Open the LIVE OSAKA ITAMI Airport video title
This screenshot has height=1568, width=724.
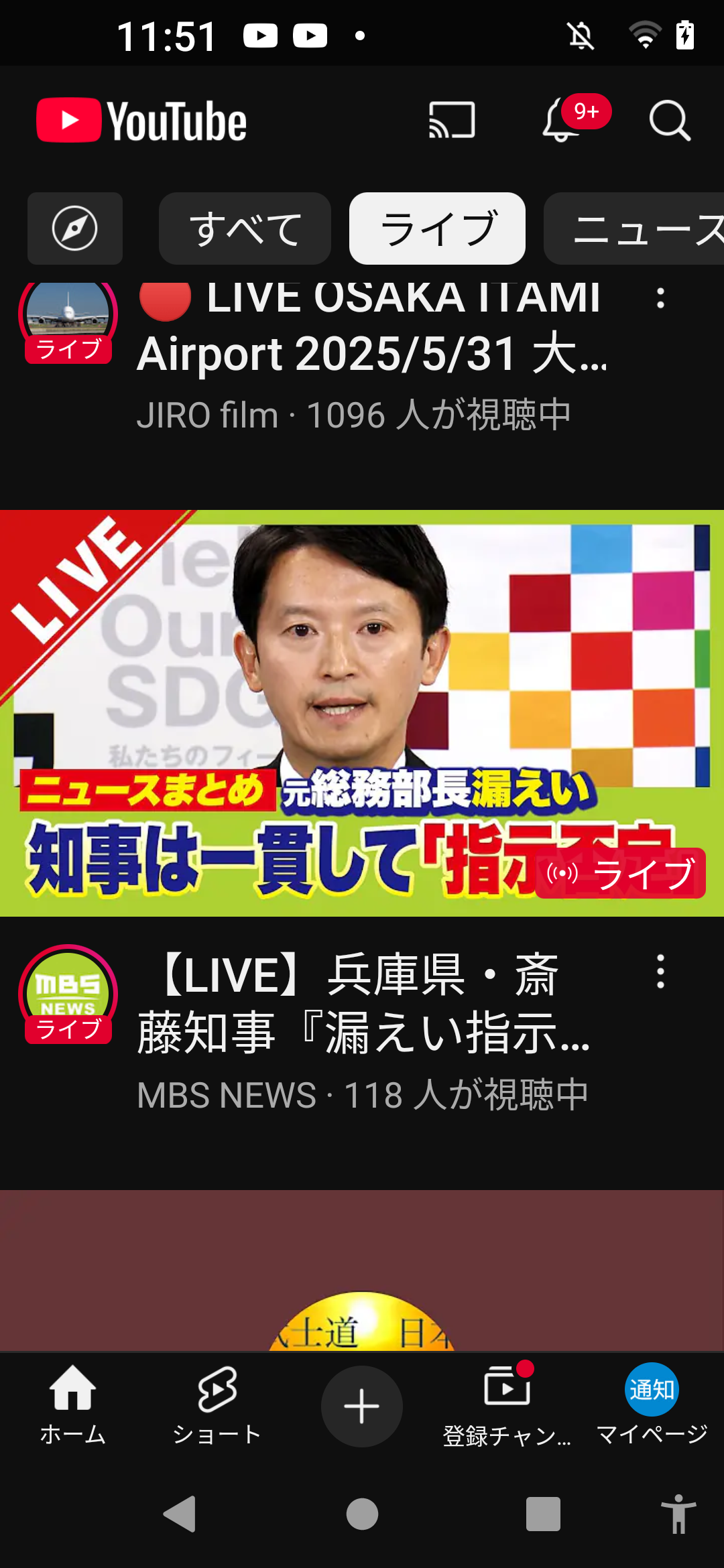pyautogui.click(x=373, y=328)
